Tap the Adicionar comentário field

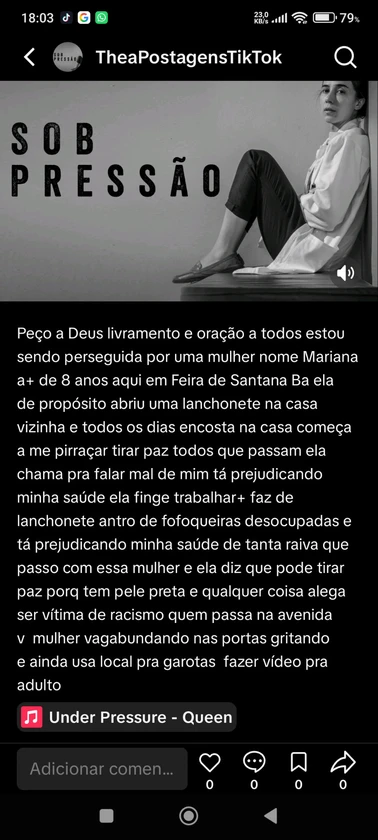coord(102,769)
